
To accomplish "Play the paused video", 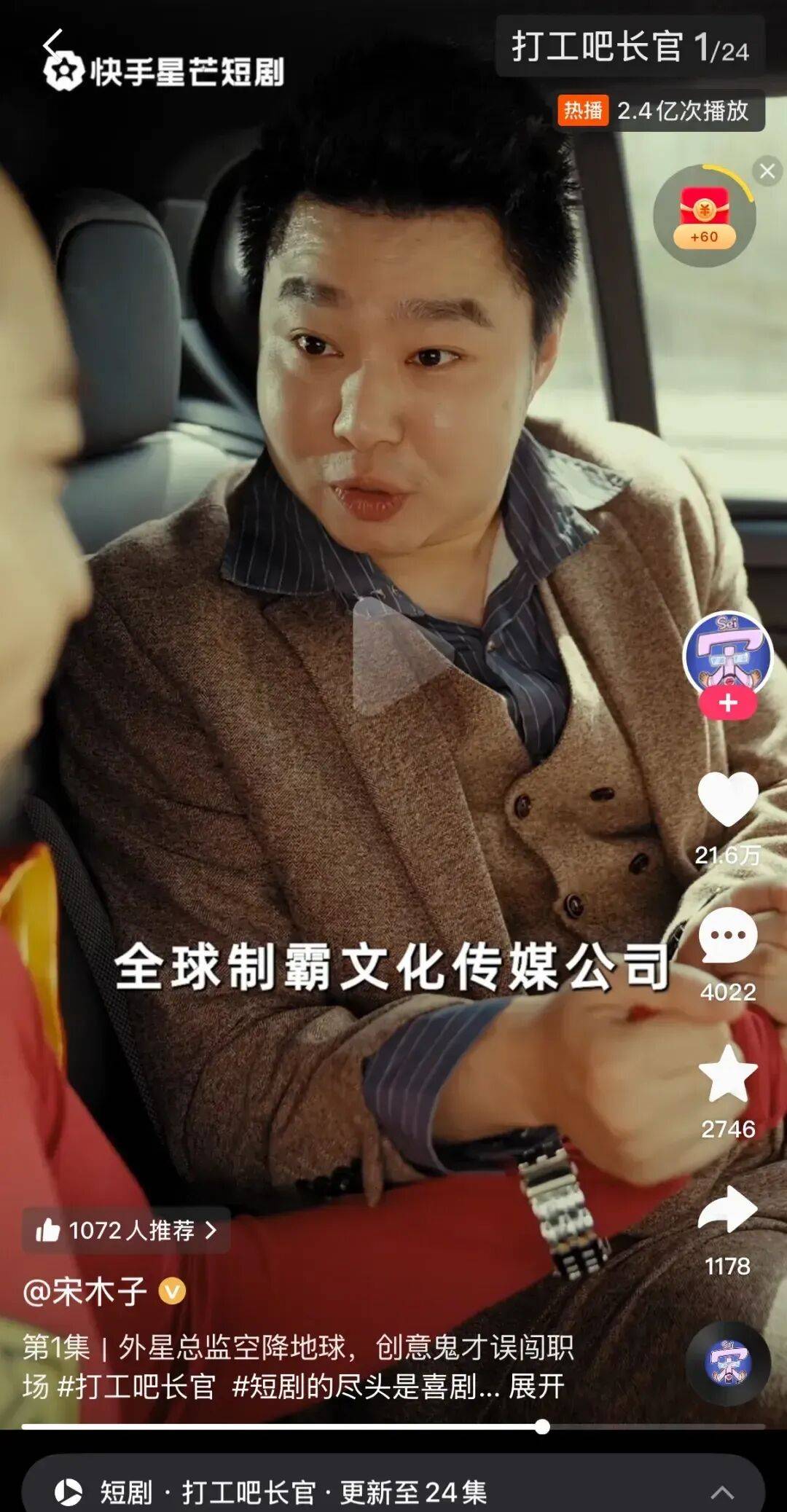I will [x=393, y=656].
